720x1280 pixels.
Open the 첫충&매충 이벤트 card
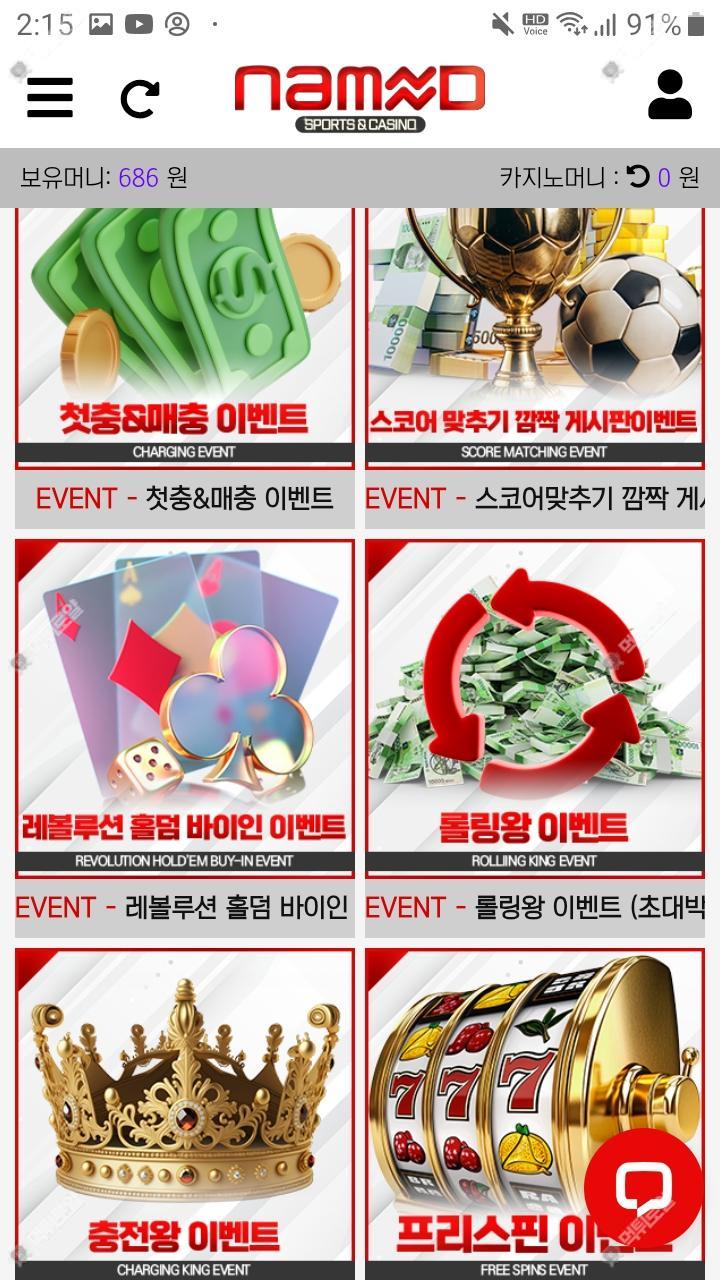pos(185,340)
